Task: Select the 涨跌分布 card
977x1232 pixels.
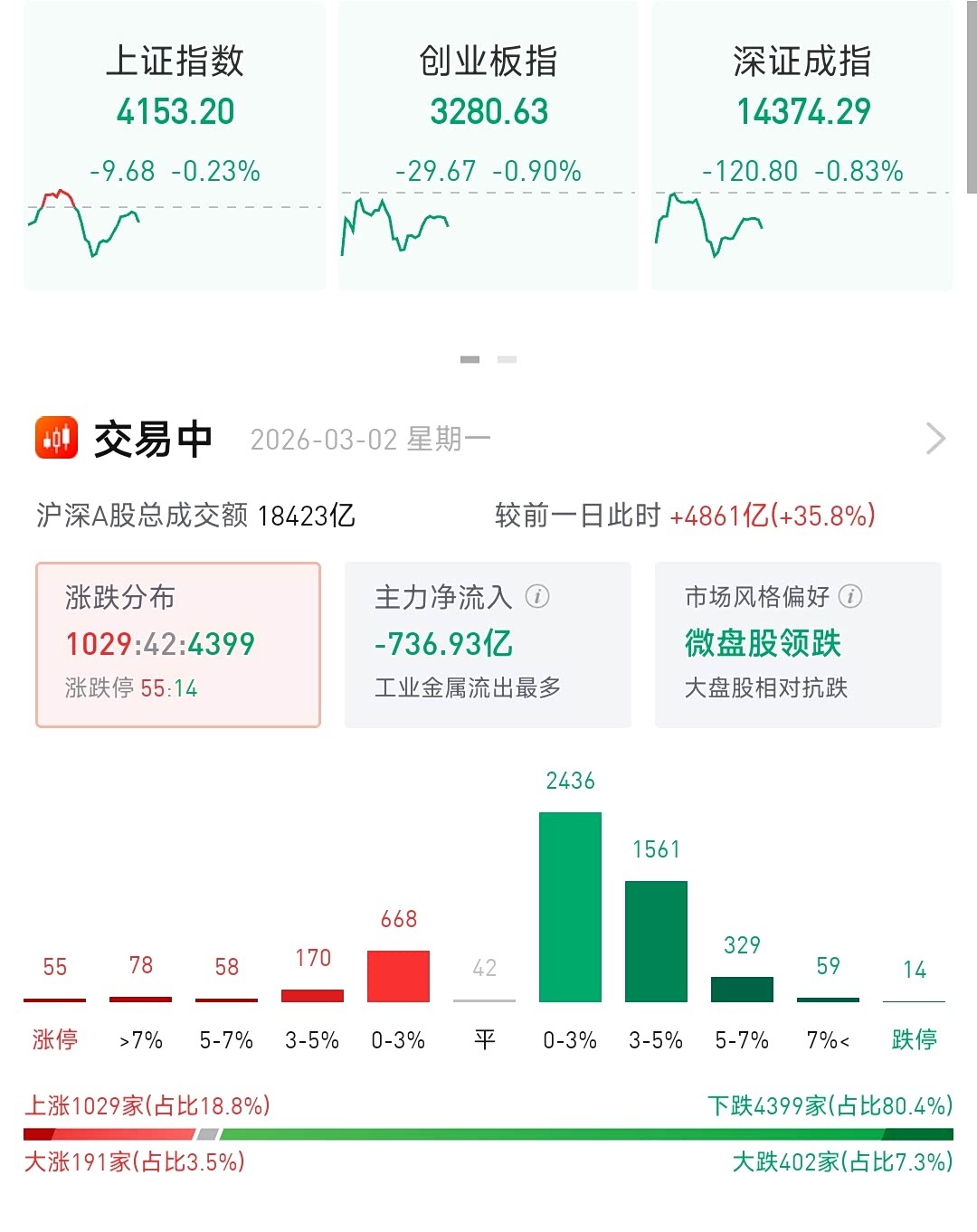Action: [178, 645]
